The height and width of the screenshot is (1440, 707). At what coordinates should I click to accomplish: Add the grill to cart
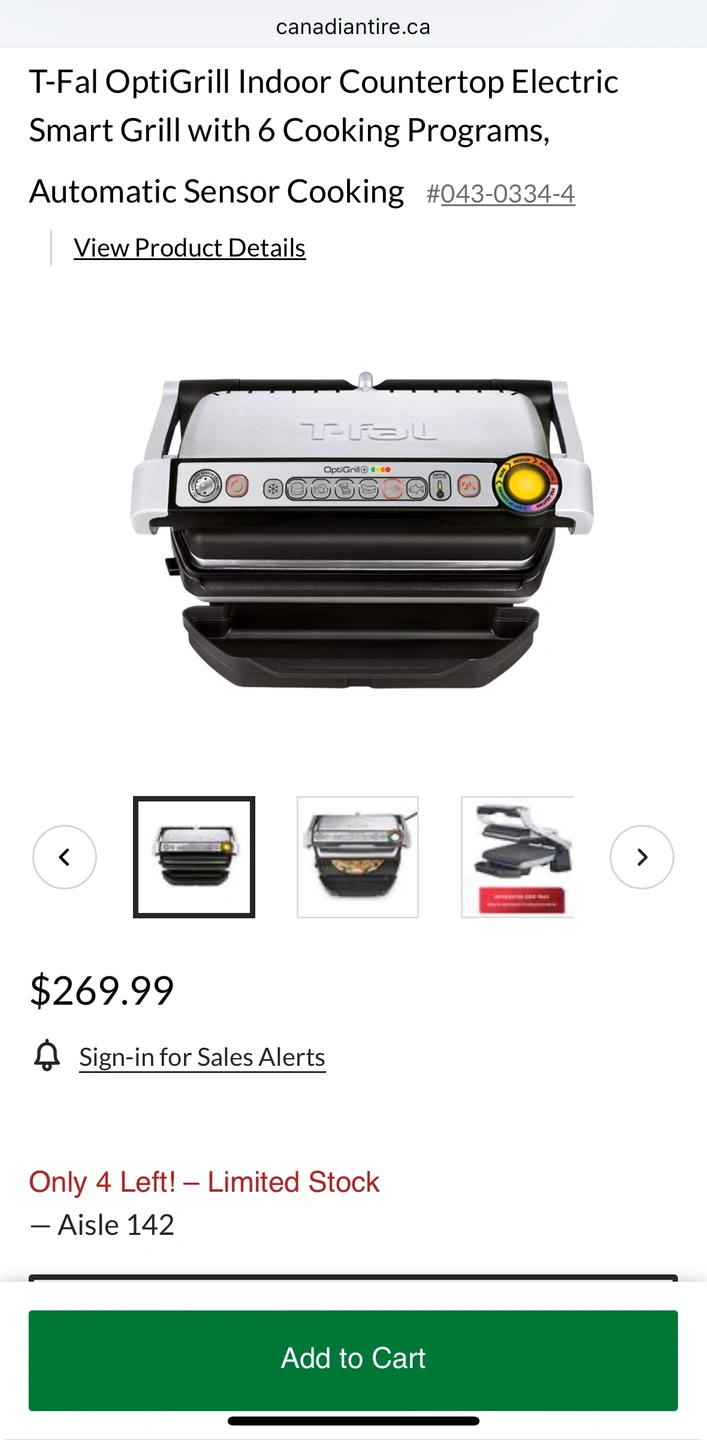353,1359
